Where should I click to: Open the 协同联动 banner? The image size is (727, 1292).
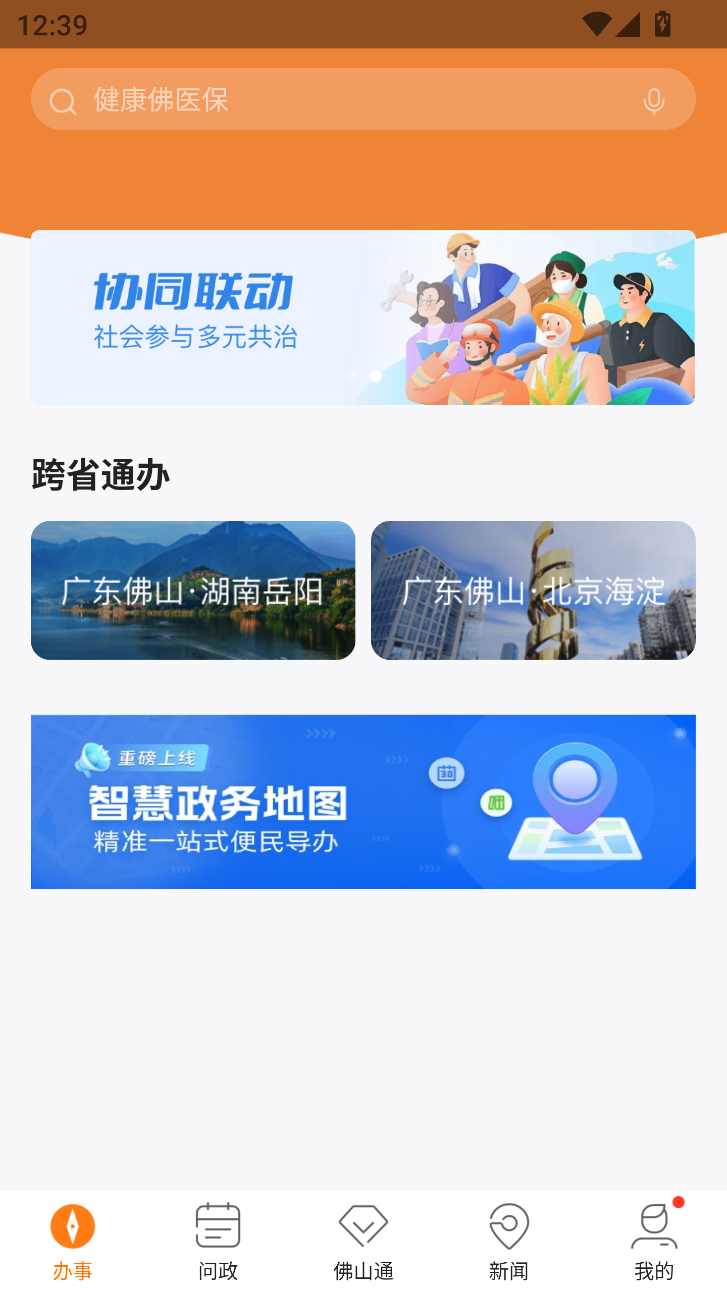click(x=363, y=318)
